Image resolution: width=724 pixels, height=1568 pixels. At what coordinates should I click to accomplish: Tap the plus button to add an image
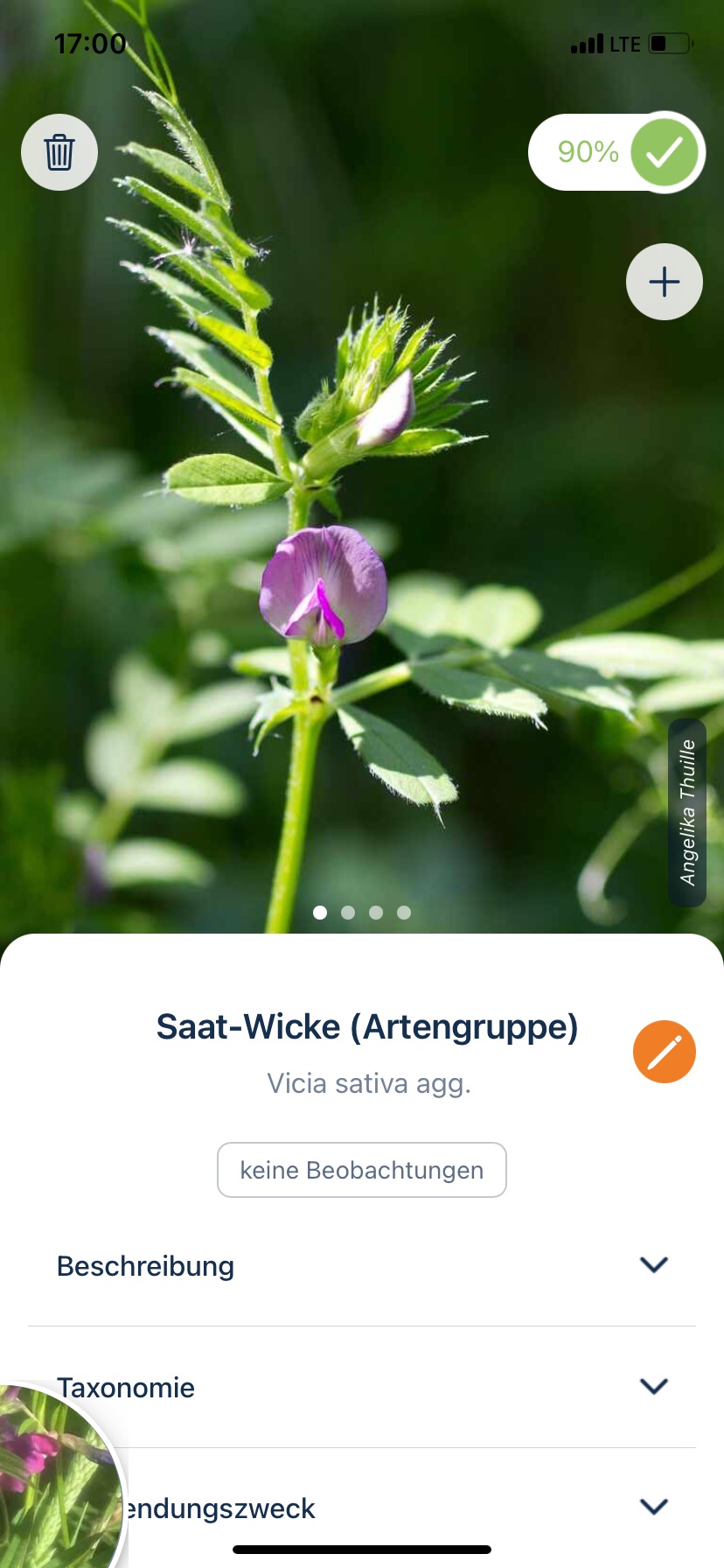pos(665,282)
